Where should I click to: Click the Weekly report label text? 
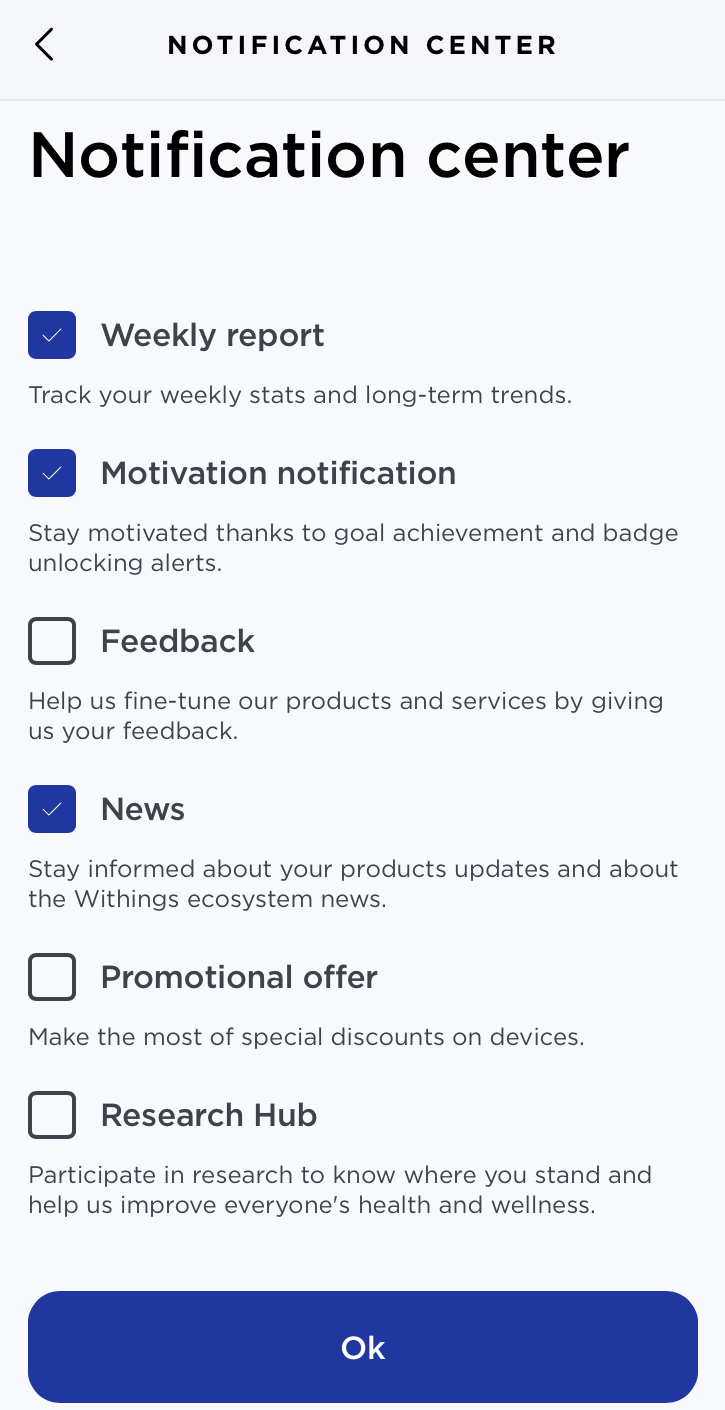[212, 335]
